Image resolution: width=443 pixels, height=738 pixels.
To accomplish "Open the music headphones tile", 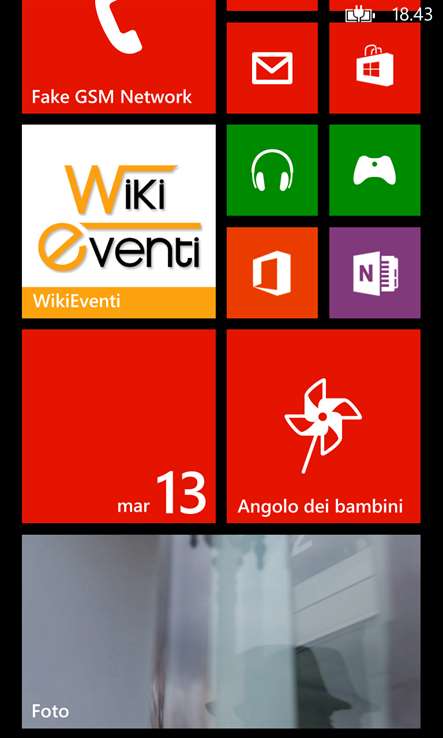I will coord(272,170).
